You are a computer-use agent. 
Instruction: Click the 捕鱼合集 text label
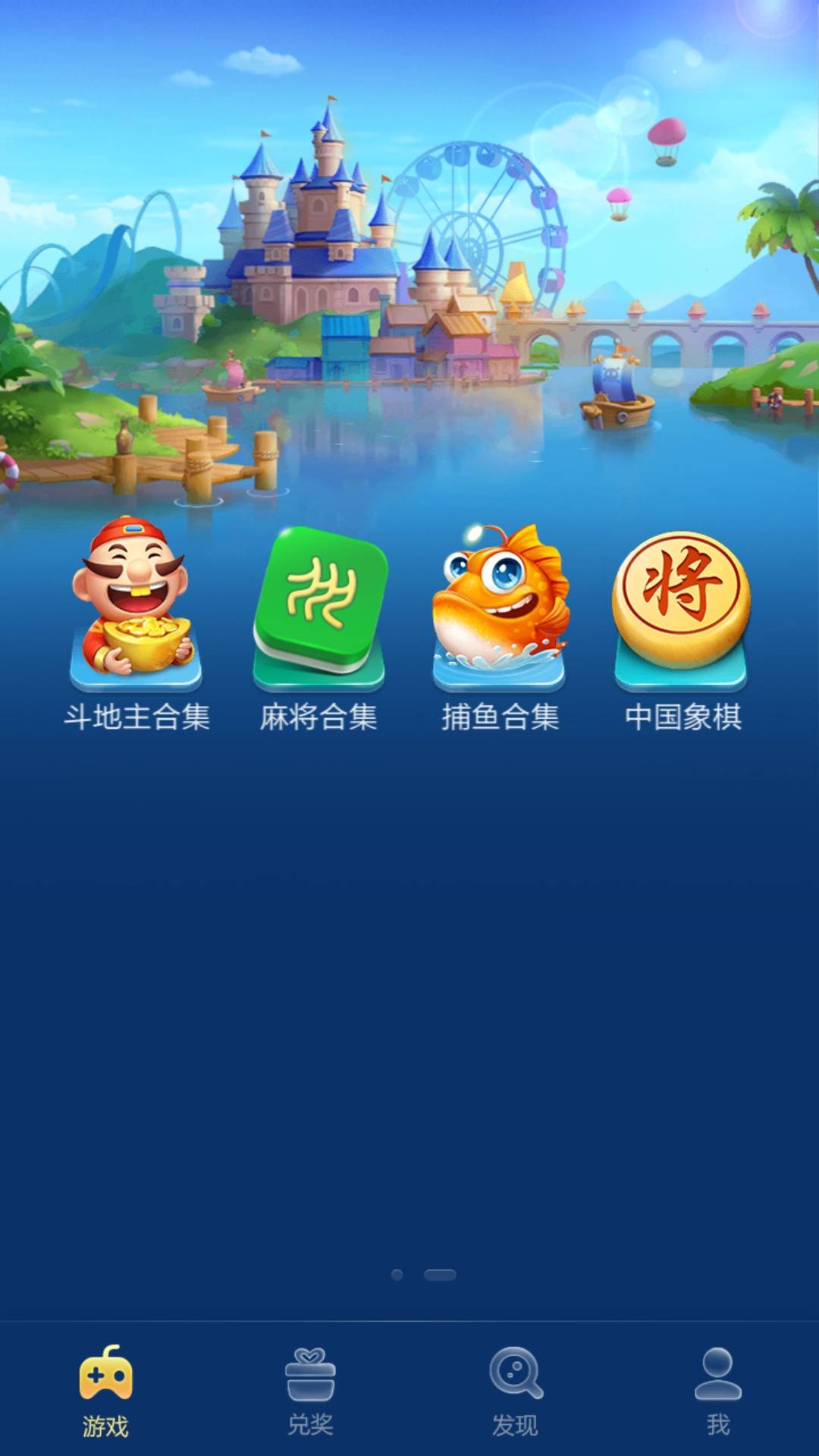click(500, 717)
